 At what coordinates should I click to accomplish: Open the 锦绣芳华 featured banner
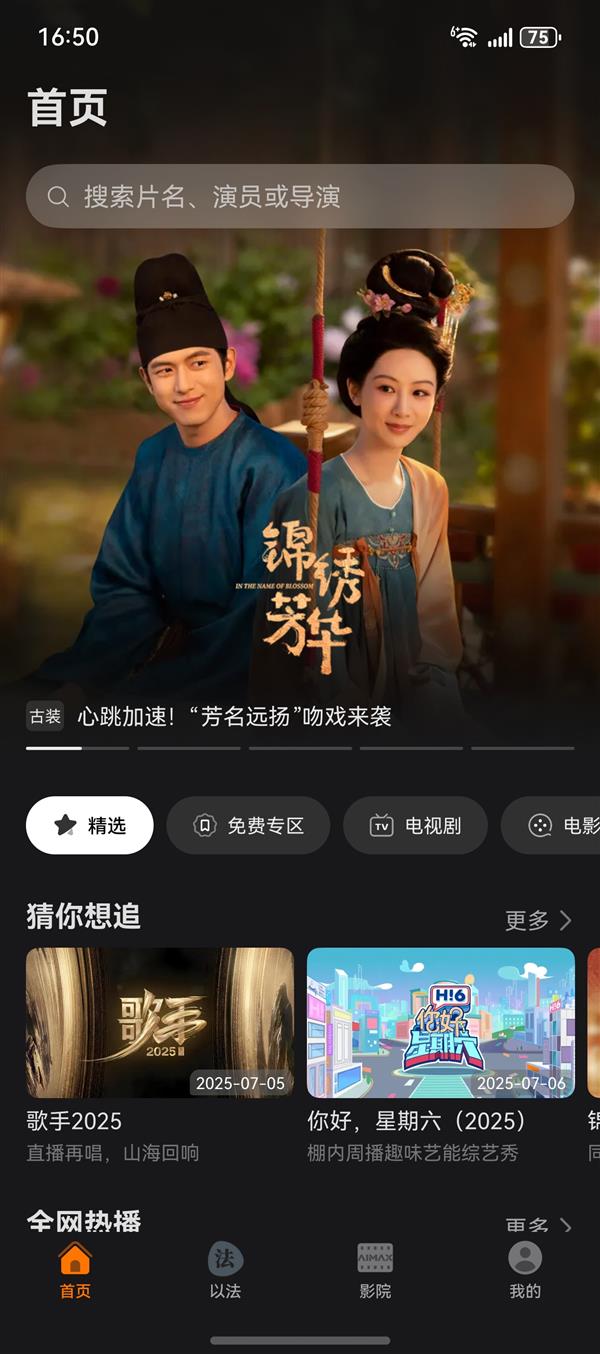point(300,480)
